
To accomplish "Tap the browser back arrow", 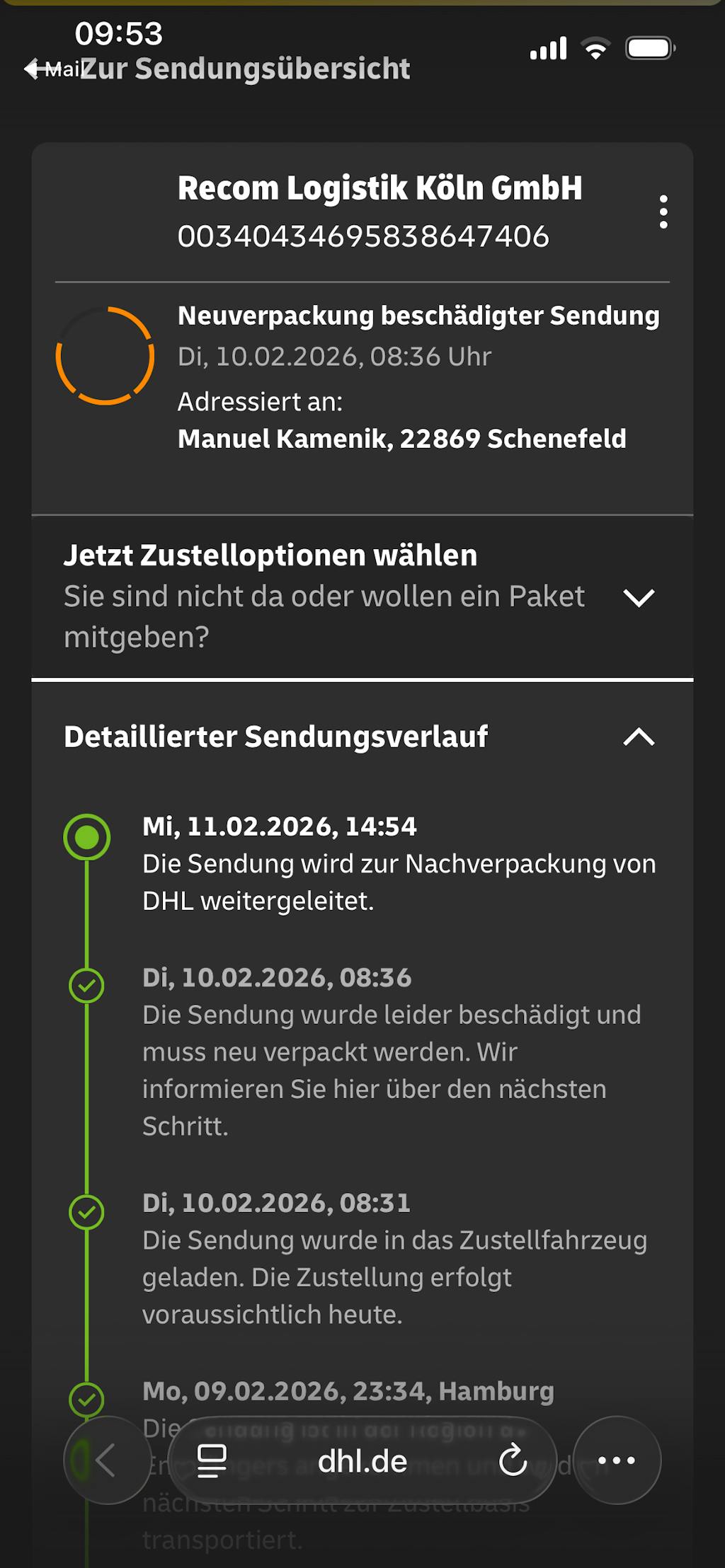I will [107, 1460].
